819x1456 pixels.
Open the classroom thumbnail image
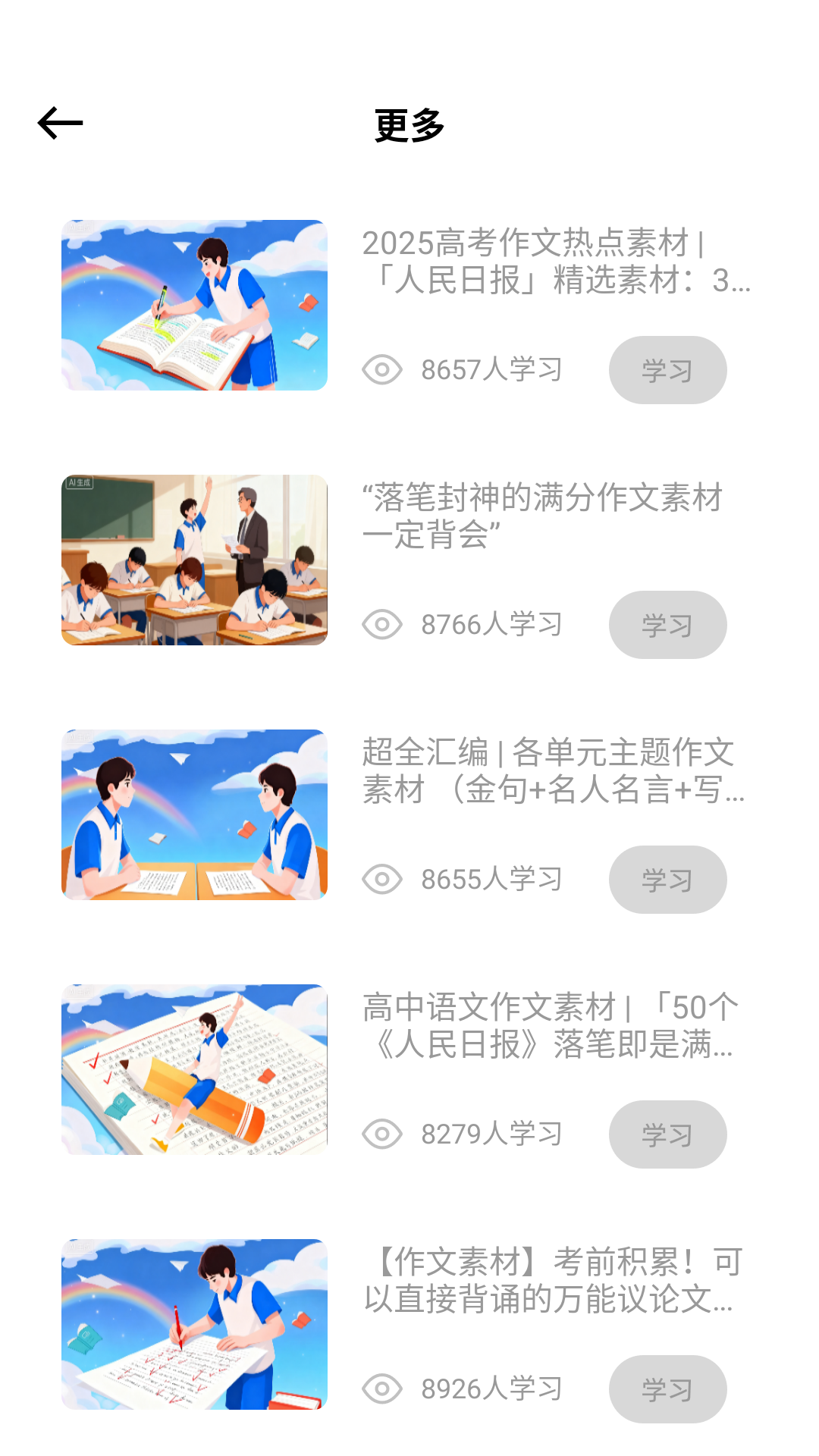point(194,560)
